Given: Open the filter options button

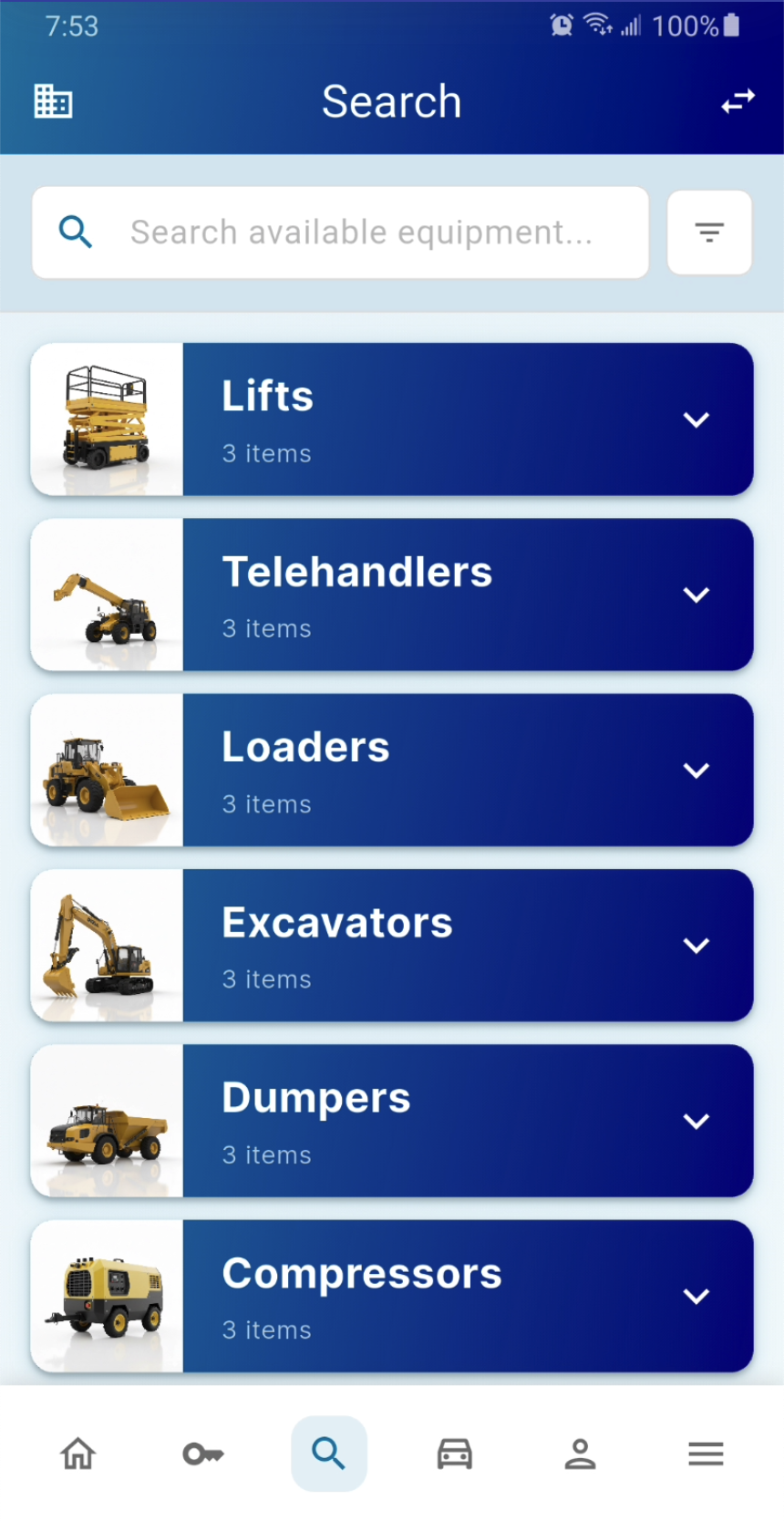Looking at the screenshot, I should click(x=709, y=233).
